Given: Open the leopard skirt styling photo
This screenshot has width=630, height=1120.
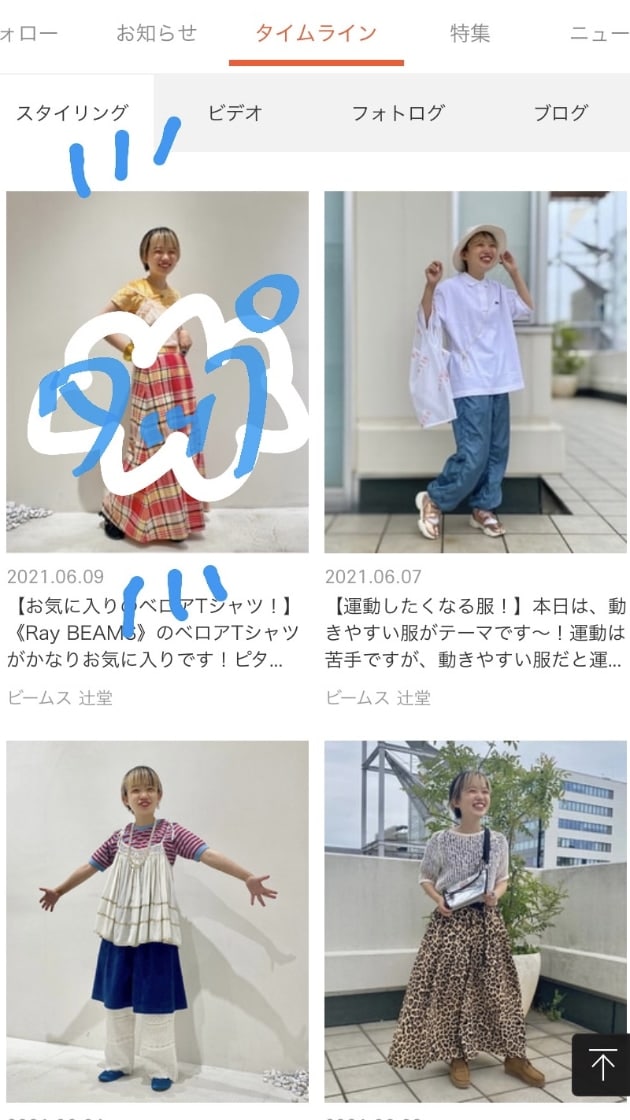Looking at the screenshot, I should [475, 920].
